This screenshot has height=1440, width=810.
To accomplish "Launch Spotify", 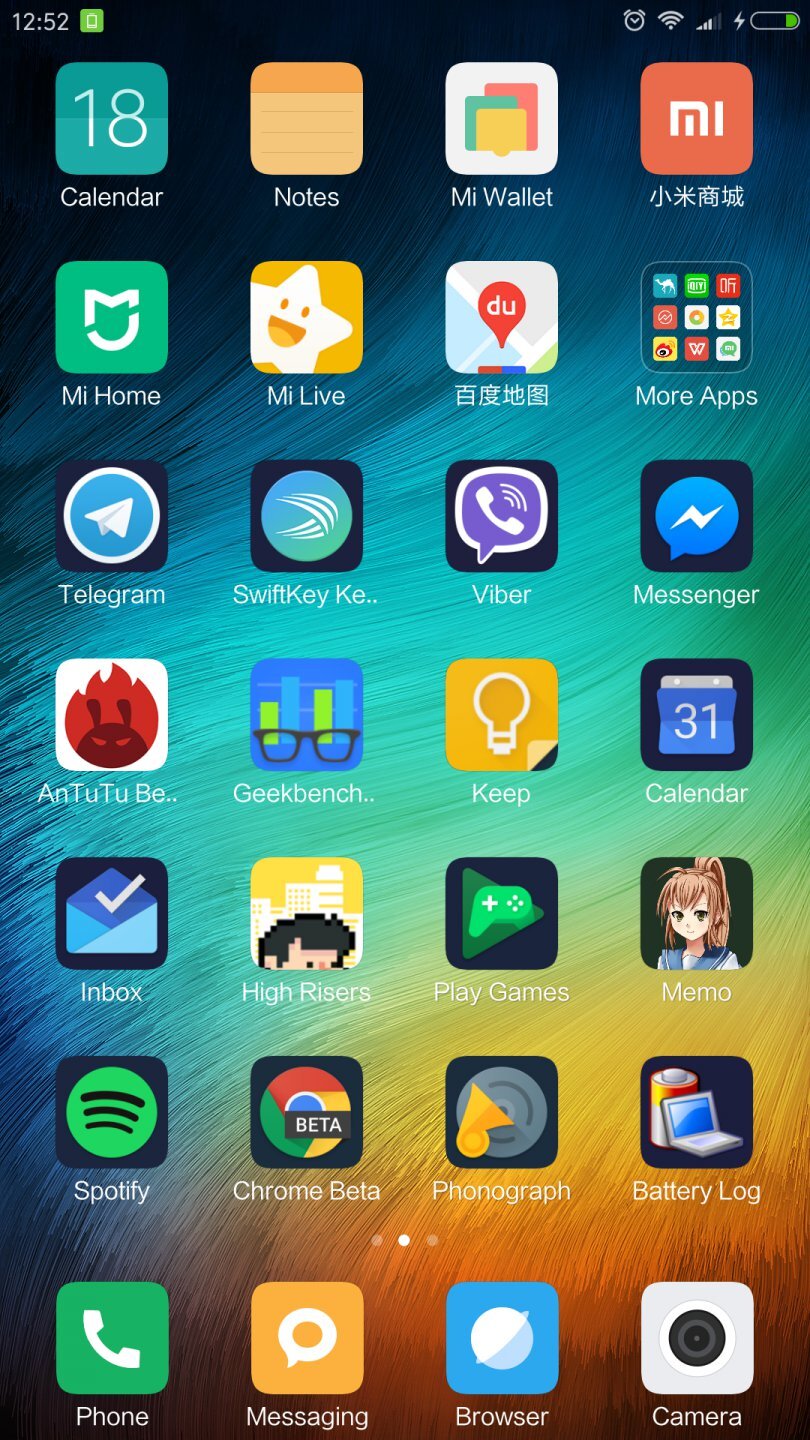I will tap(112, 1113).
